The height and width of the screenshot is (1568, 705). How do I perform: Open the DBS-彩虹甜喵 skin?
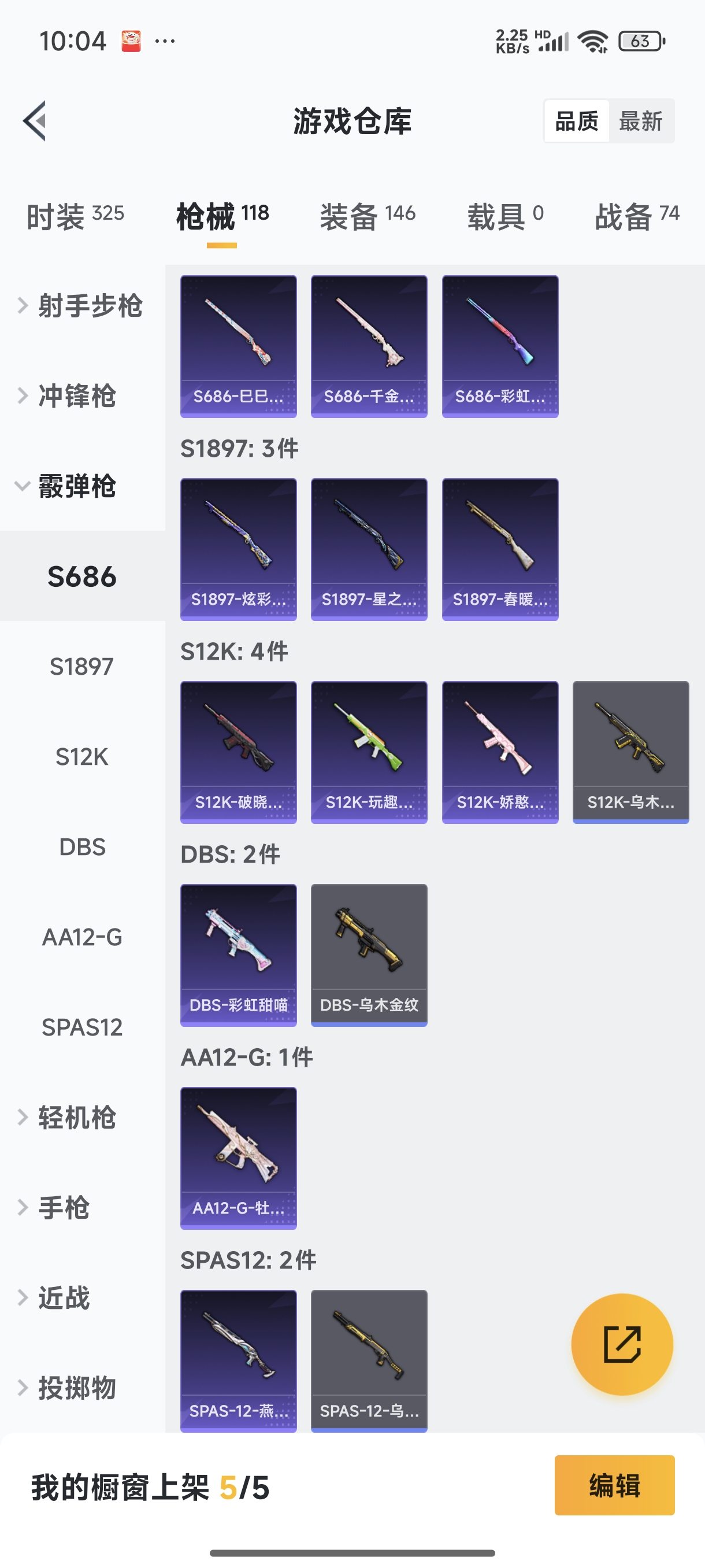(239, 955)
